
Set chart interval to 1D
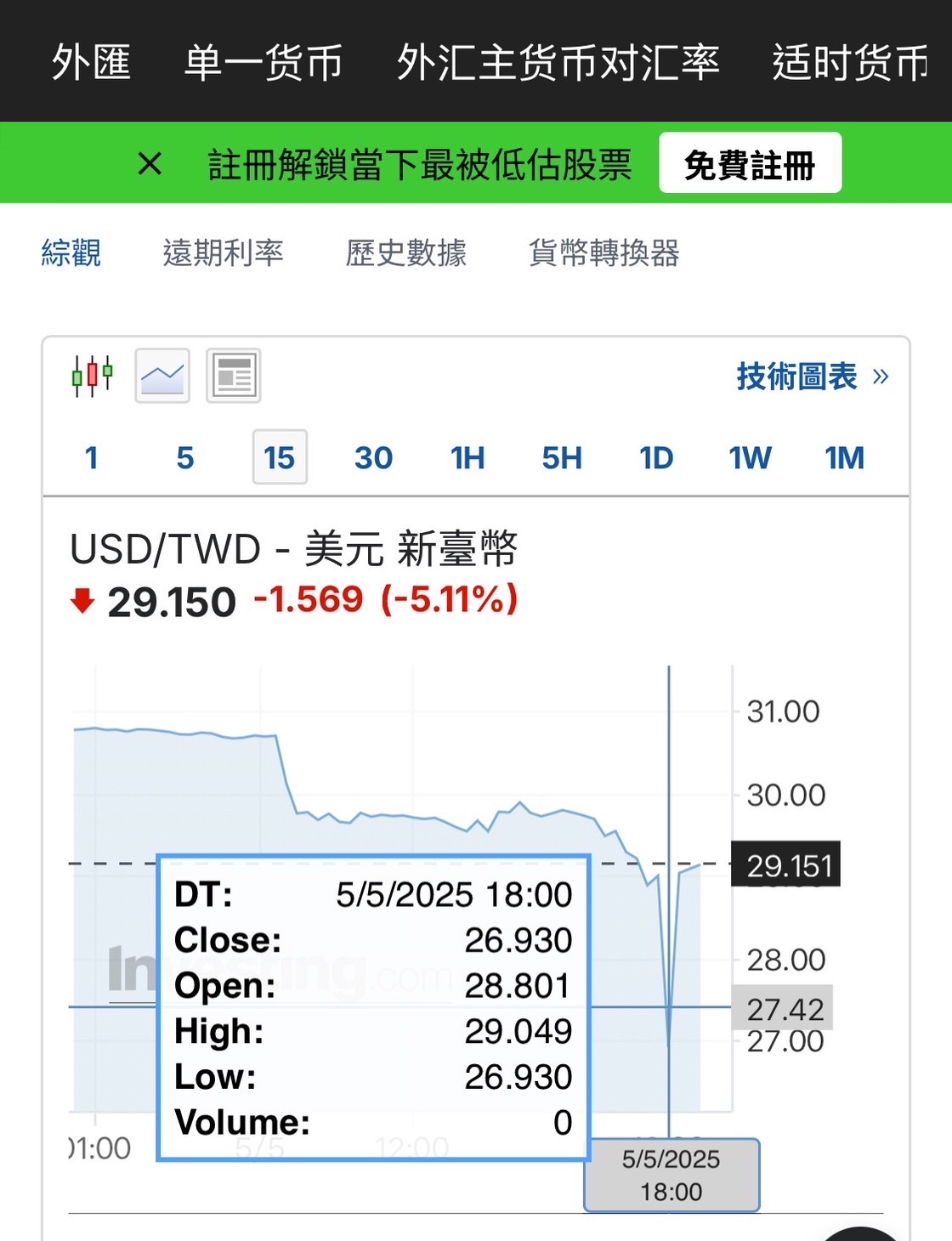(656, 458)
